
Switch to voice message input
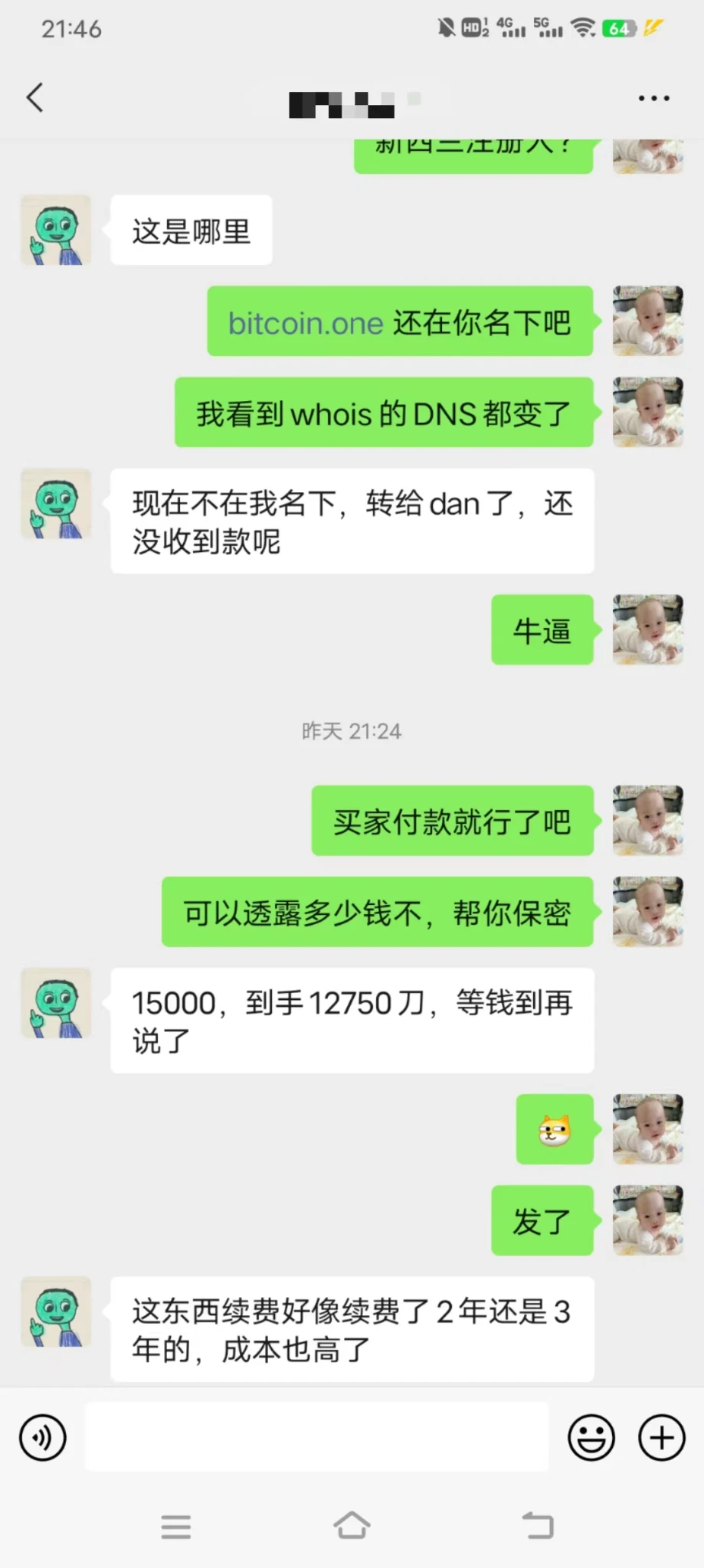[x=43, y=1438]
